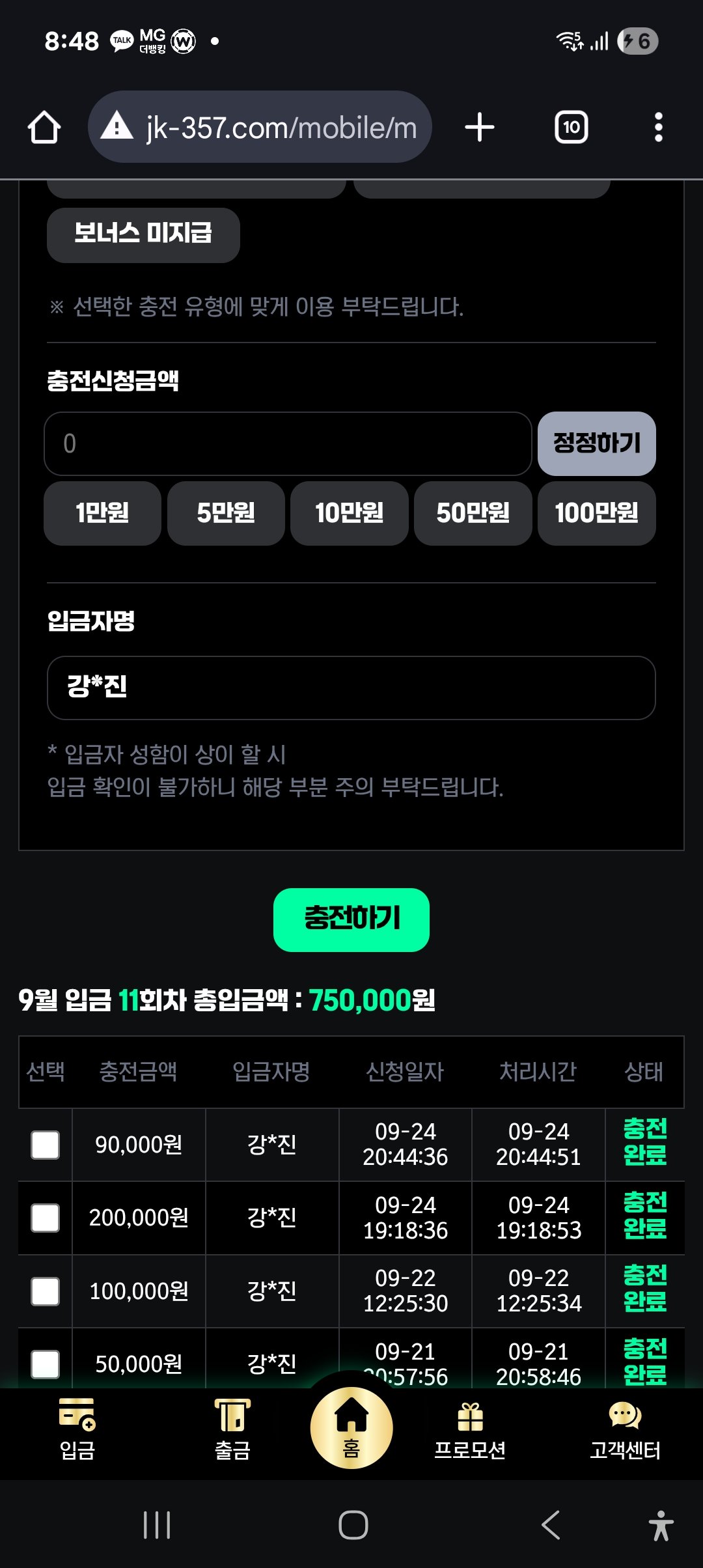The width and height of the screenshot is (703, 1568).
Task: Show the 10 open tabs
Action: tap(571, 127)
